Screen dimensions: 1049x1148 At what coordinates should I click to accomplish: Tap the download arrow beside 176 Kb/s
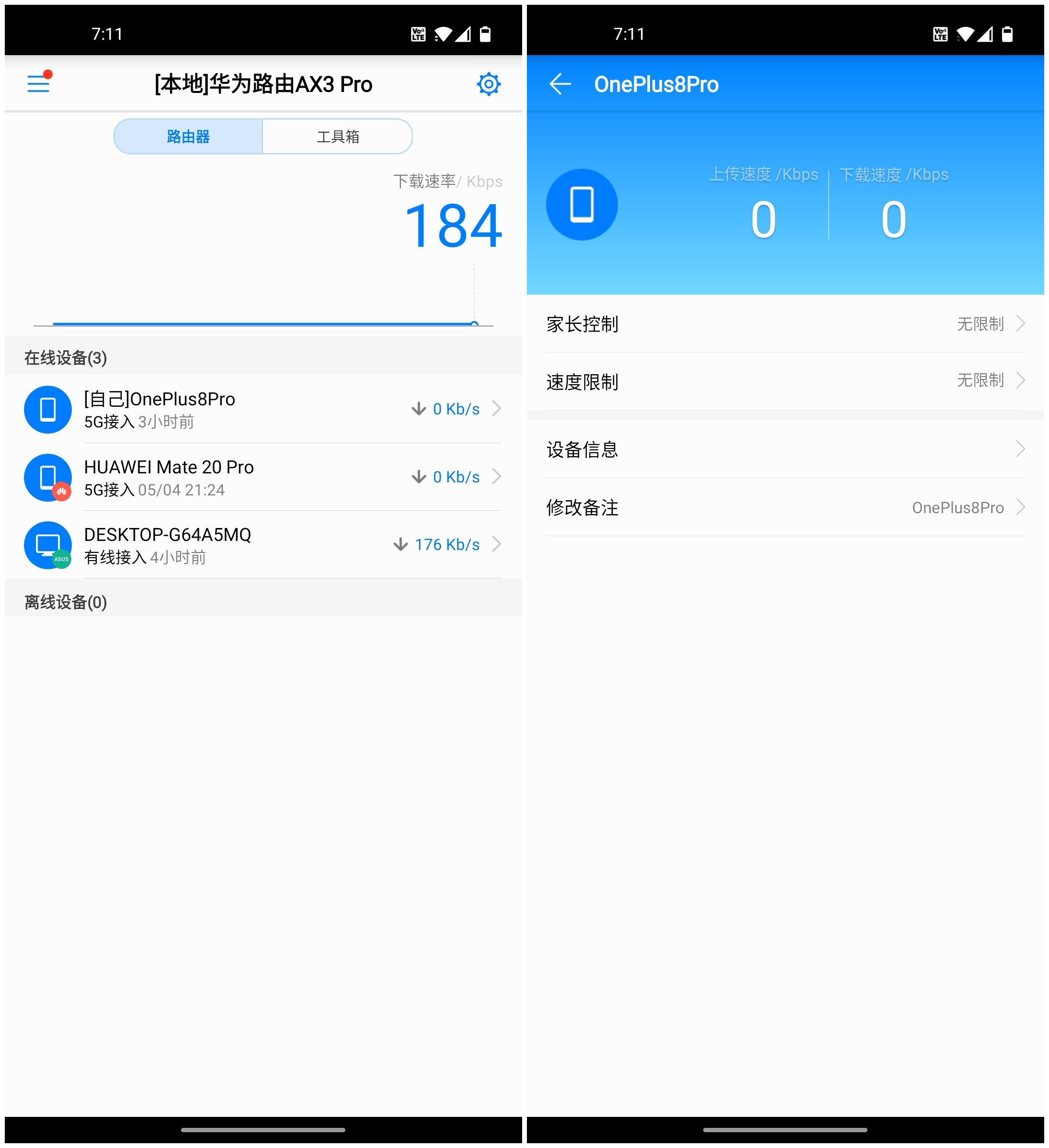pyautogui.click(x=401, y=544)
